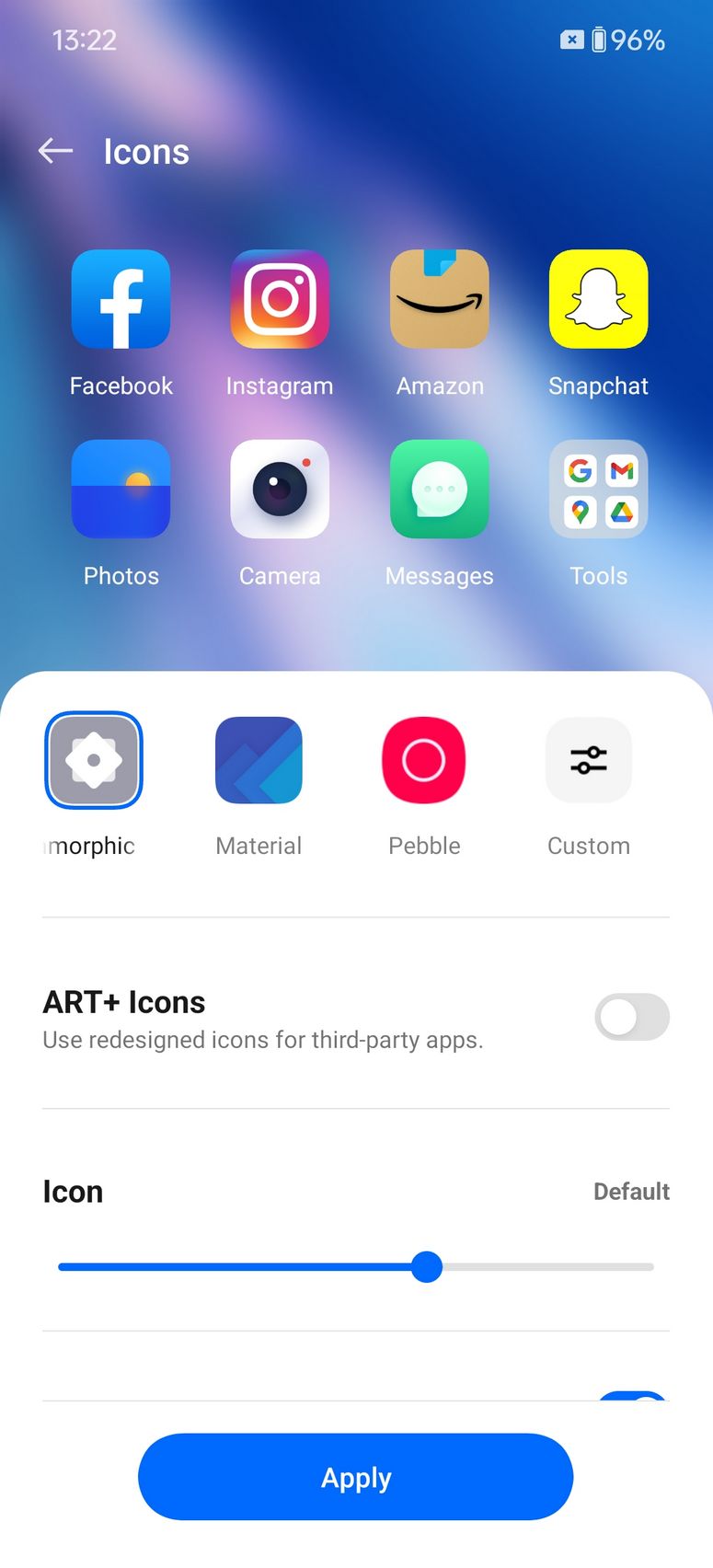Go back from the Icons screen

(55, 151)
